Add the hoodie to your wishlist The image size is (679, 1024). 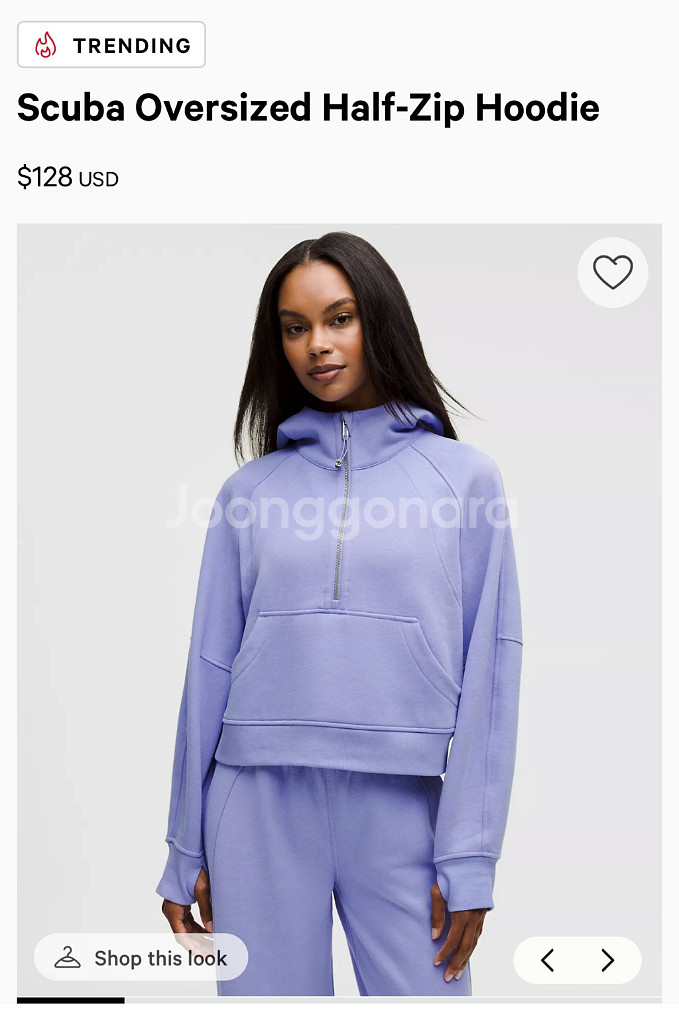click(612, 272)
